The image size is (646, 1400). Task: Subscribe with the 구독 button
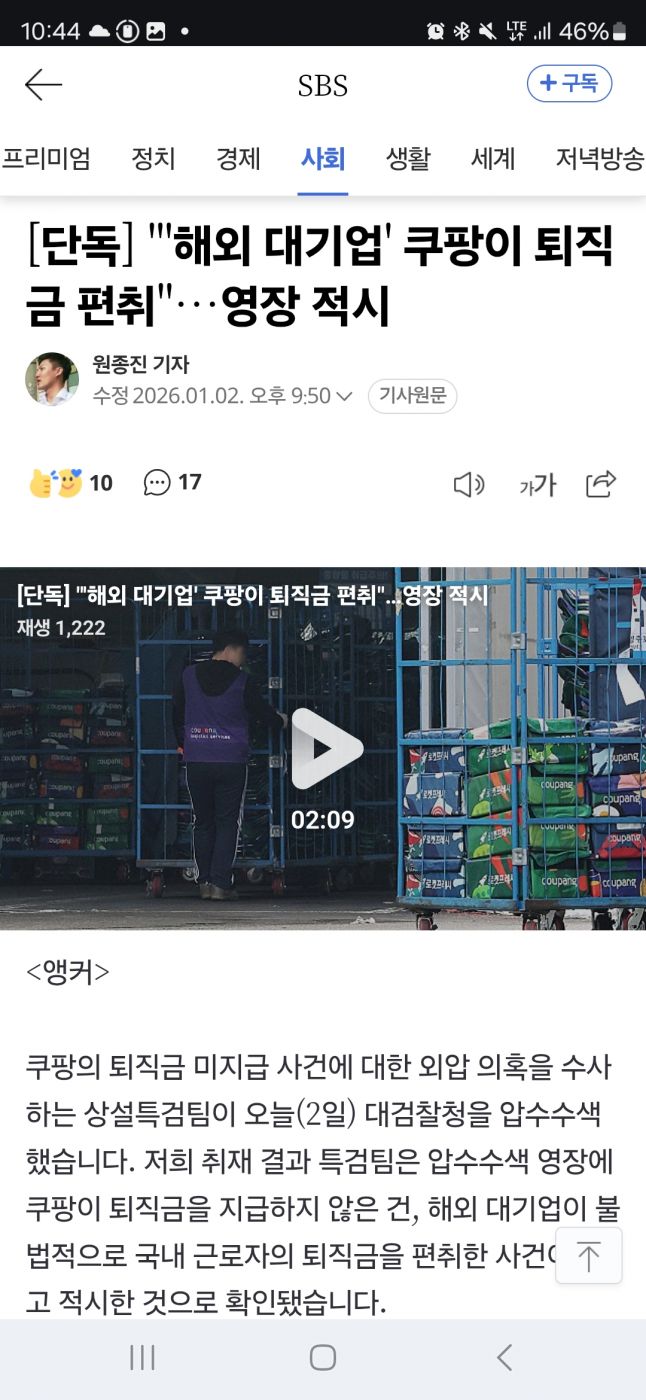tap(569, 84)
